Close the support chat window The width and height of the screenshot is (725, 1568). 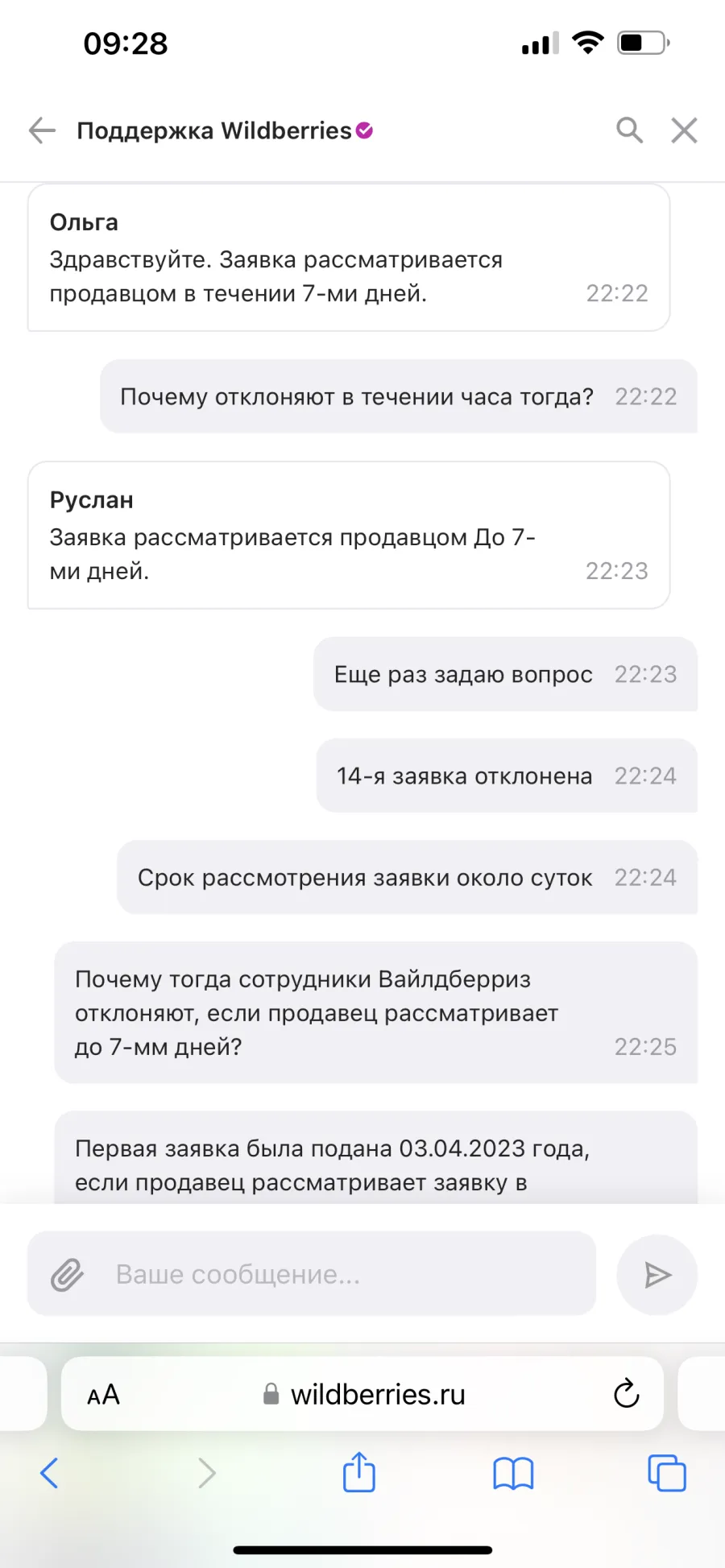click(684, 130)
